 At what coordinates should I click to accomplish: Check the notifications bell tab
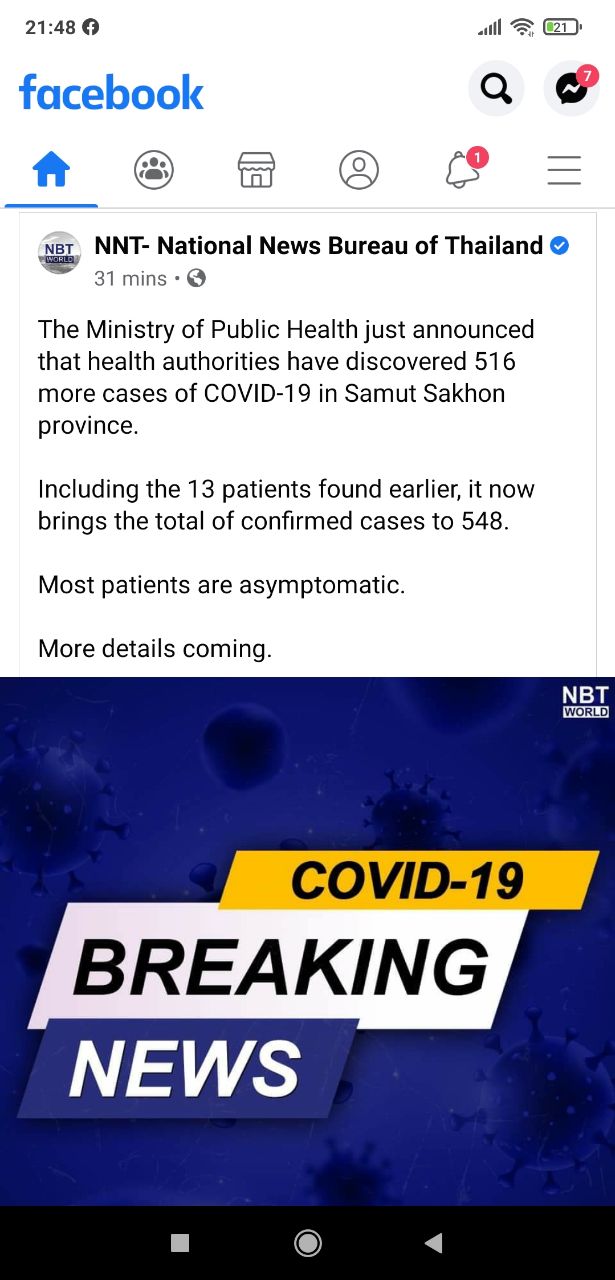tap(462, 170)
